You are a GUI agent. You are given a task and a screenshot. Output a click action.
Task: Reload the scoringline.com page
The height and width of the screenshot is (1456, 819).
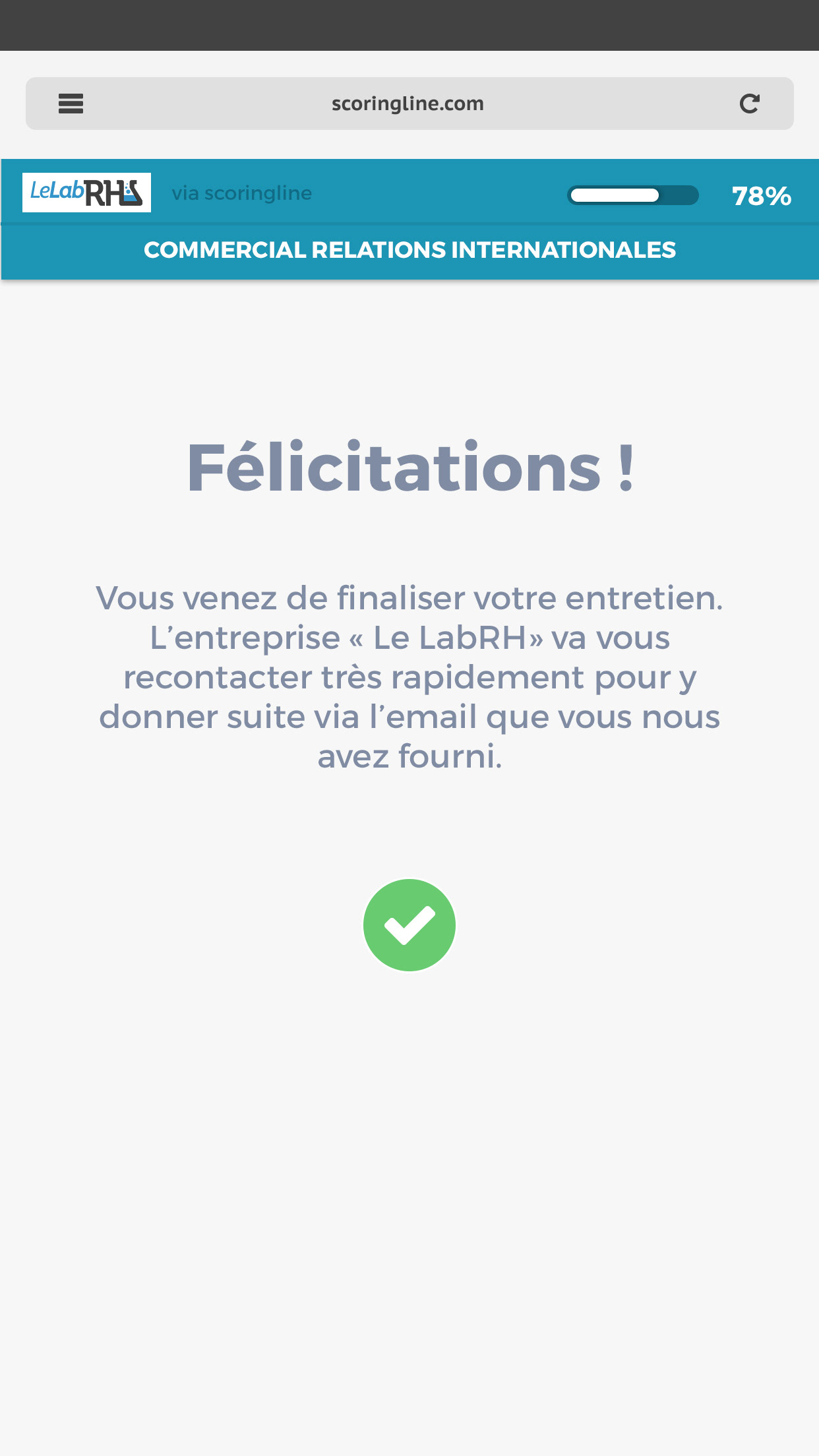[749, 104]
